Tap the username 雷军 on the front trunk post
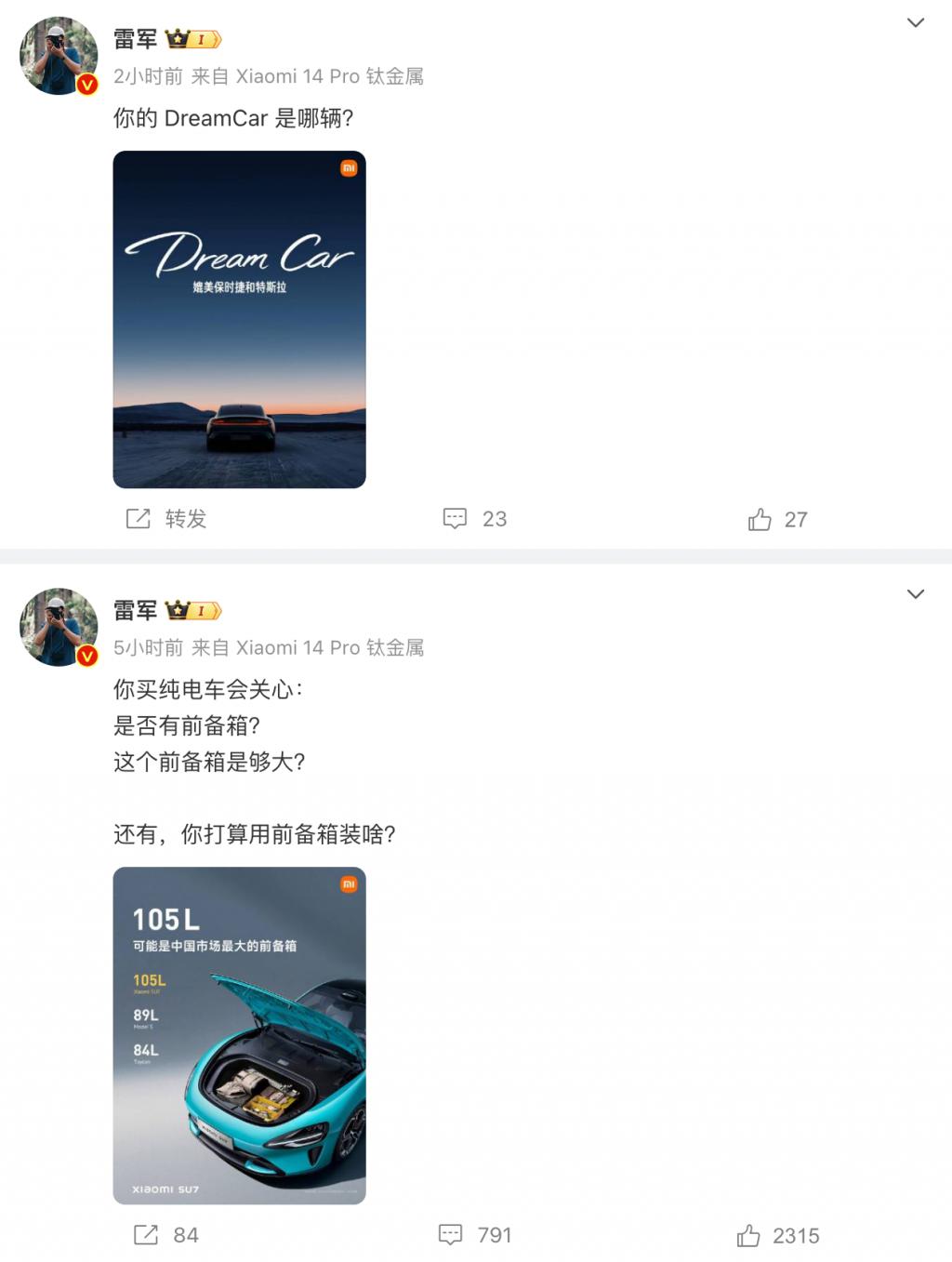This screenshot has height=1262, width=952. 136,610
